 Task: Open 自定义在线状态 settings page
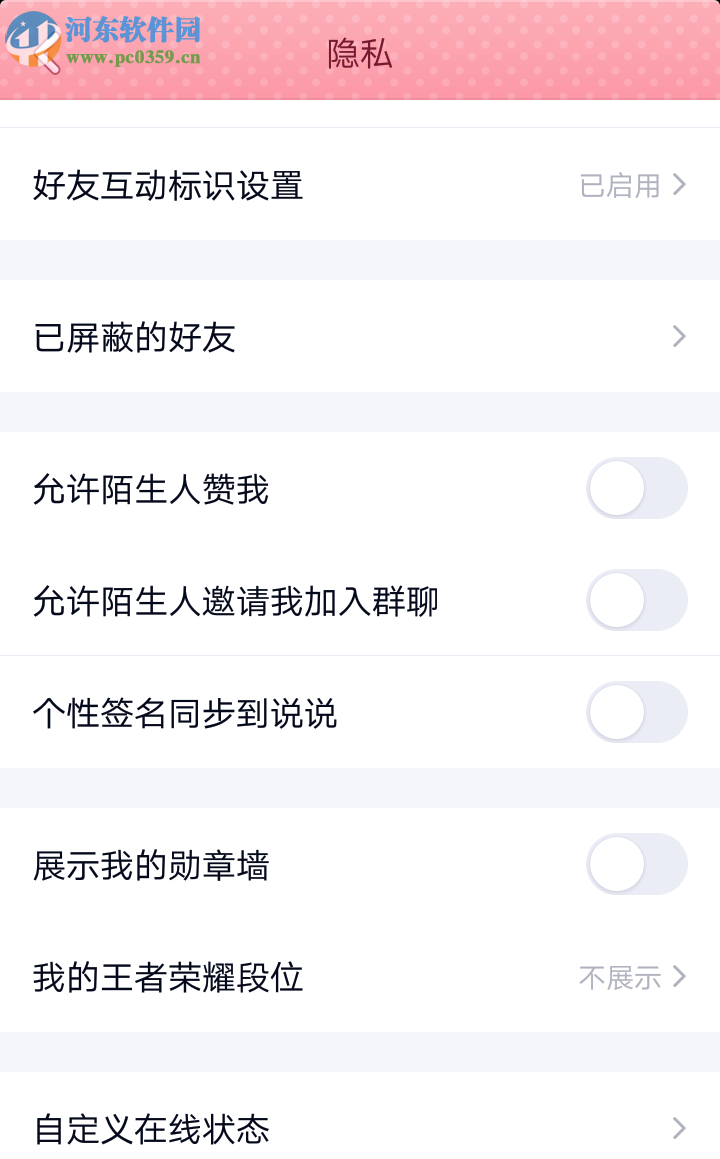[x=150, y=1129]
